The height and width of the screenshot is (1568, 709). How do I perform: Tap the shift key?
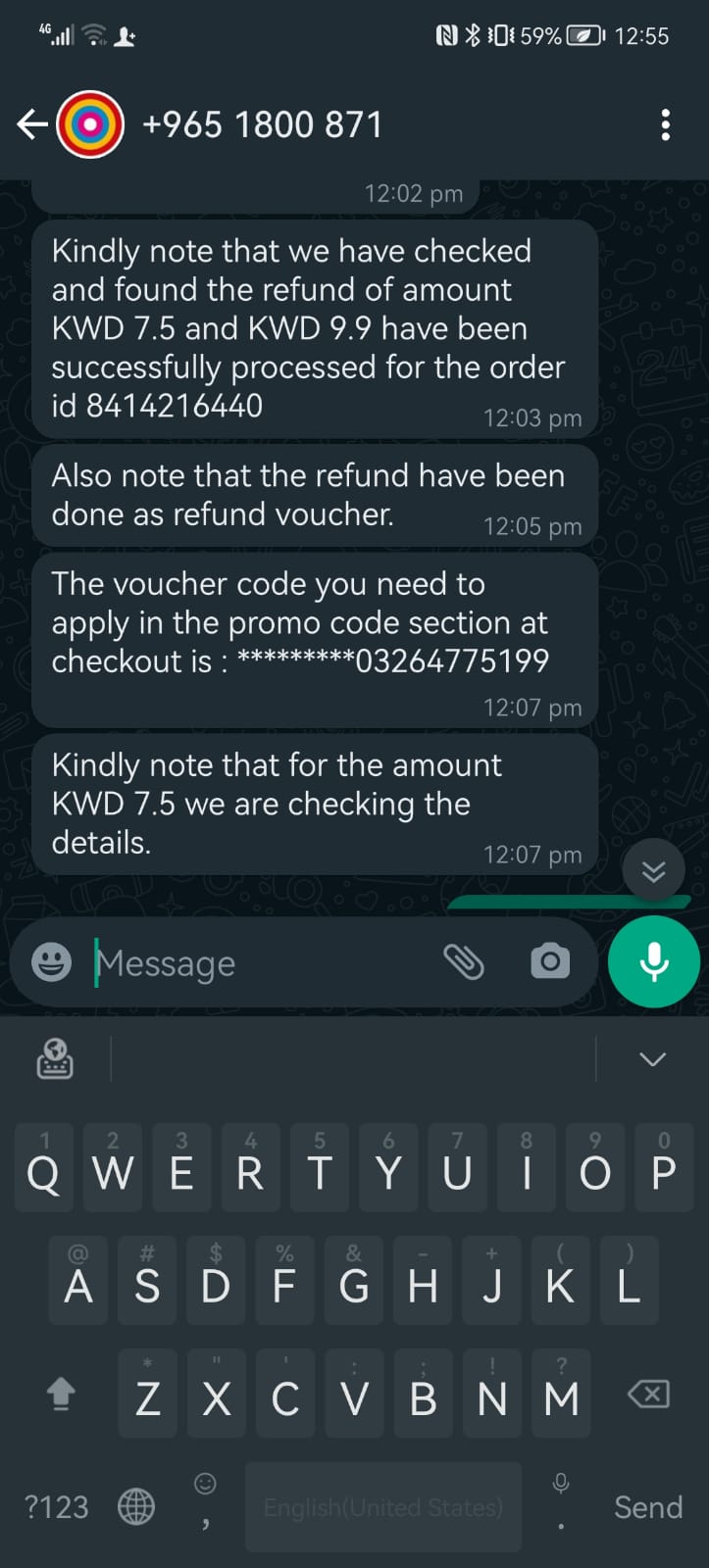click(x=61, y=1395)
